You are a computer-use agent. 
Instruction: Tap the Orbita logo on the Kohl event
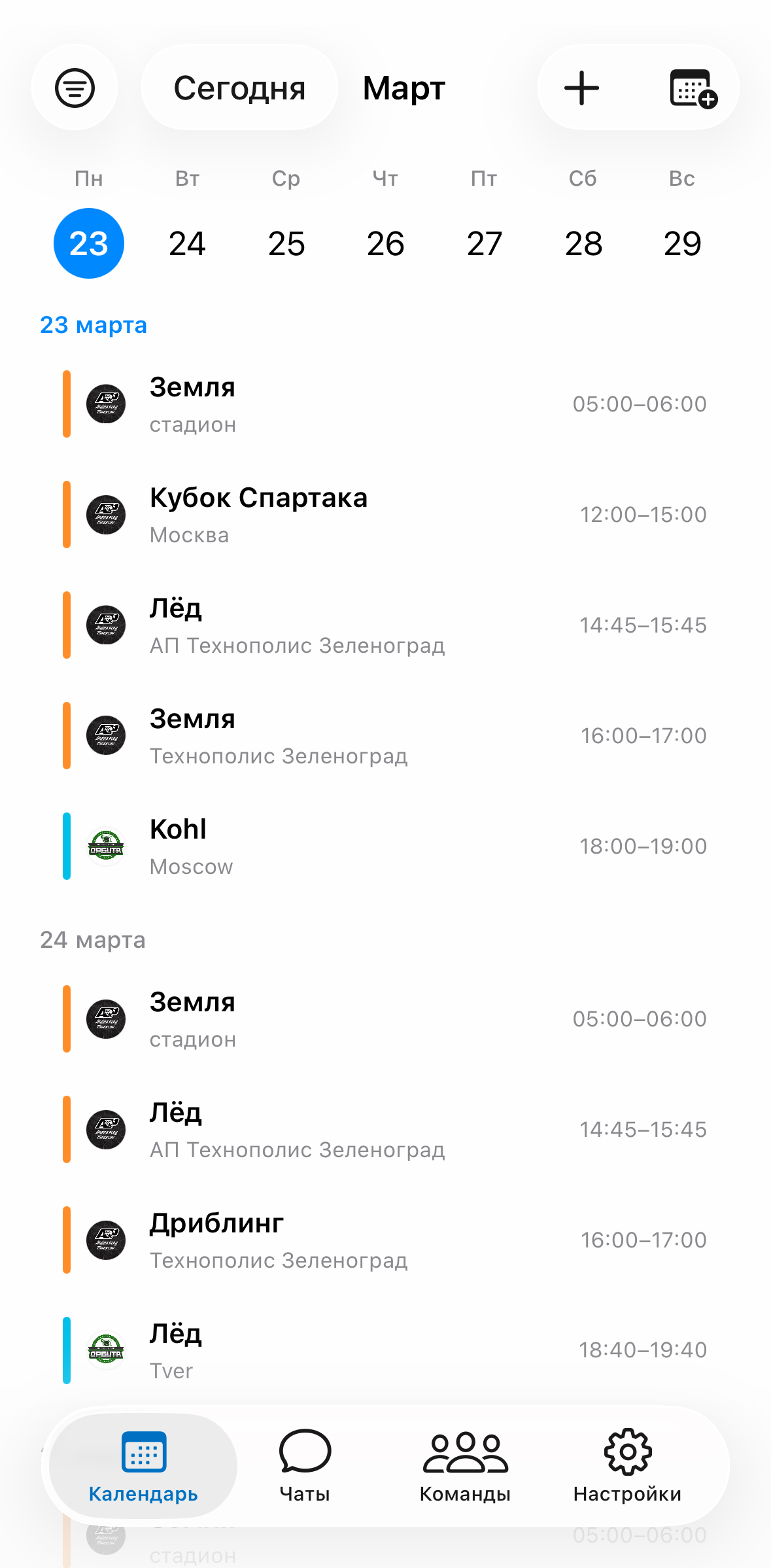tap(105, 845)
